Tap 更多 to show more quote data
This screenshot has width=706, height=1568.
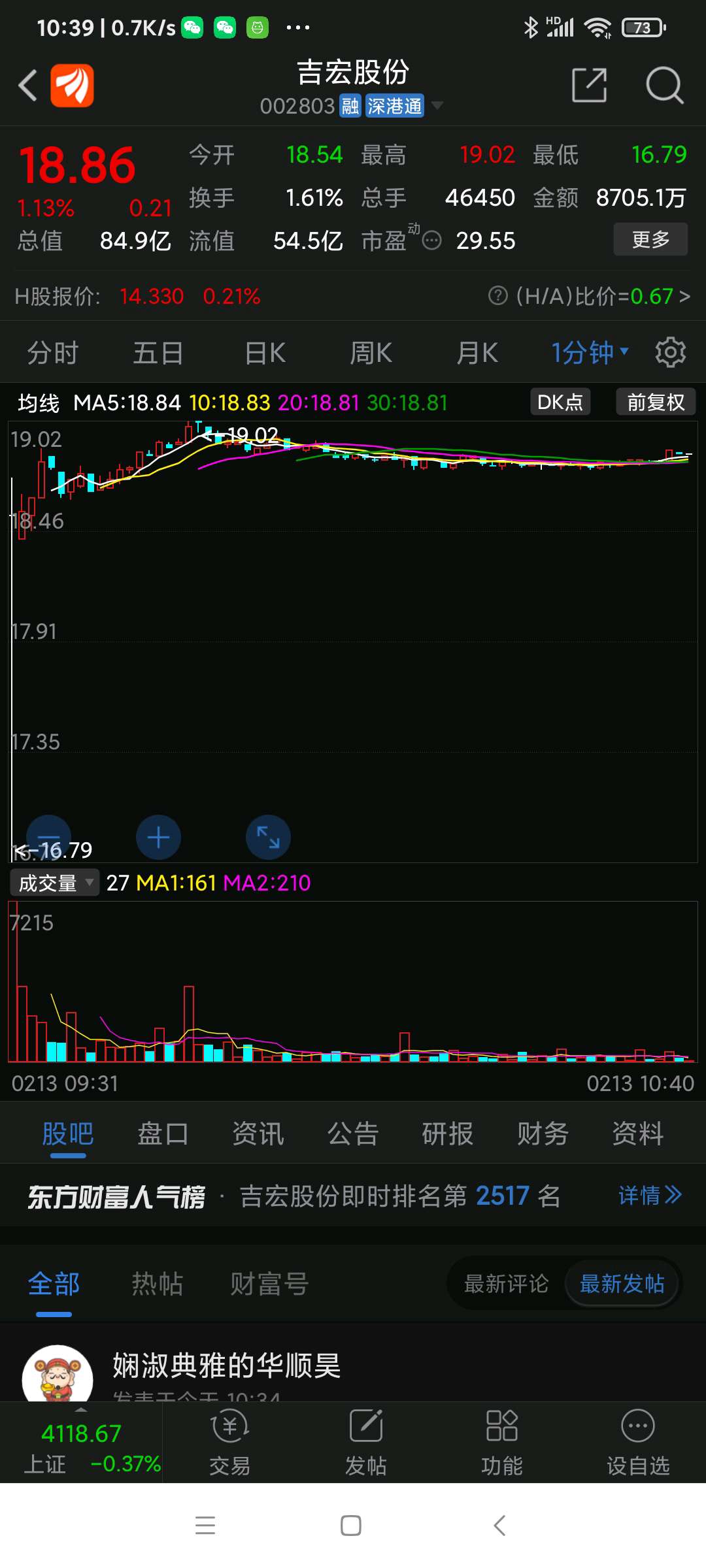[x=650, y=240]
